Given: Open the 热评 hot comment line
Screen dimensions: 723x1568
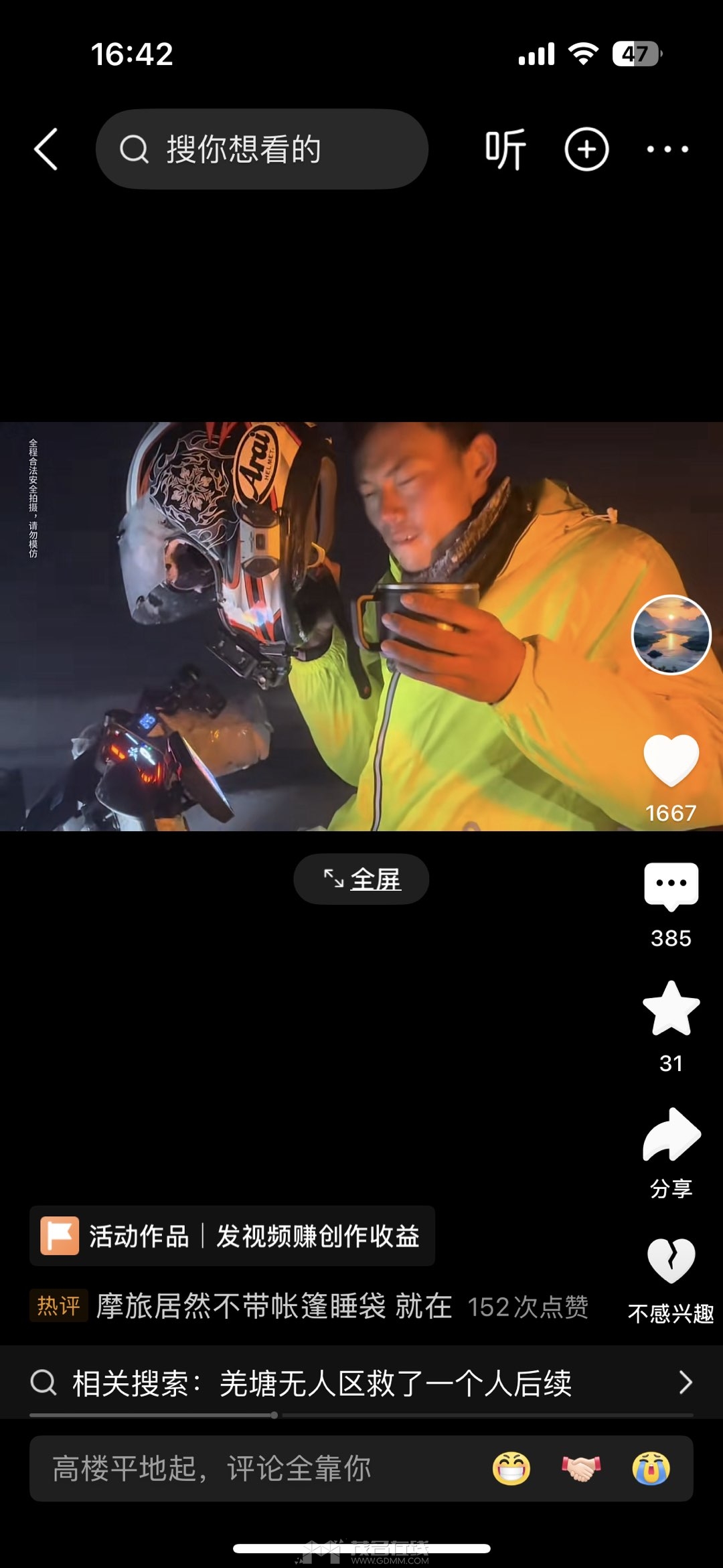Looking at the screenshot, I should [308, 1306].
